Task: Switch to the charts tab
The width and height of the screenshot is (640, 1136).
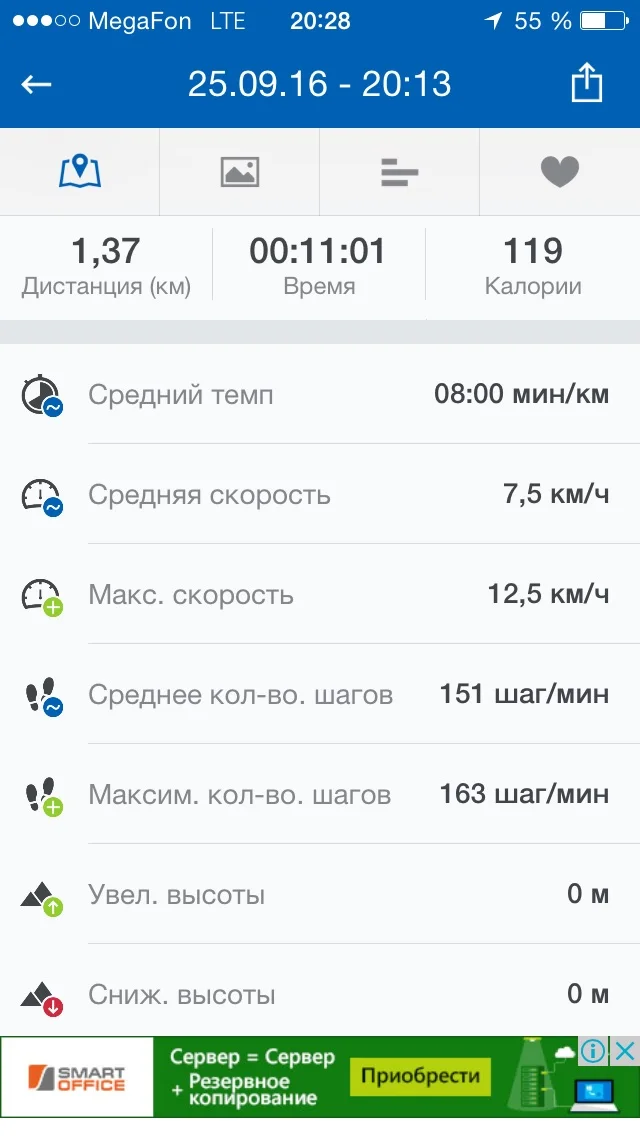Action: (x=400, y=172)
